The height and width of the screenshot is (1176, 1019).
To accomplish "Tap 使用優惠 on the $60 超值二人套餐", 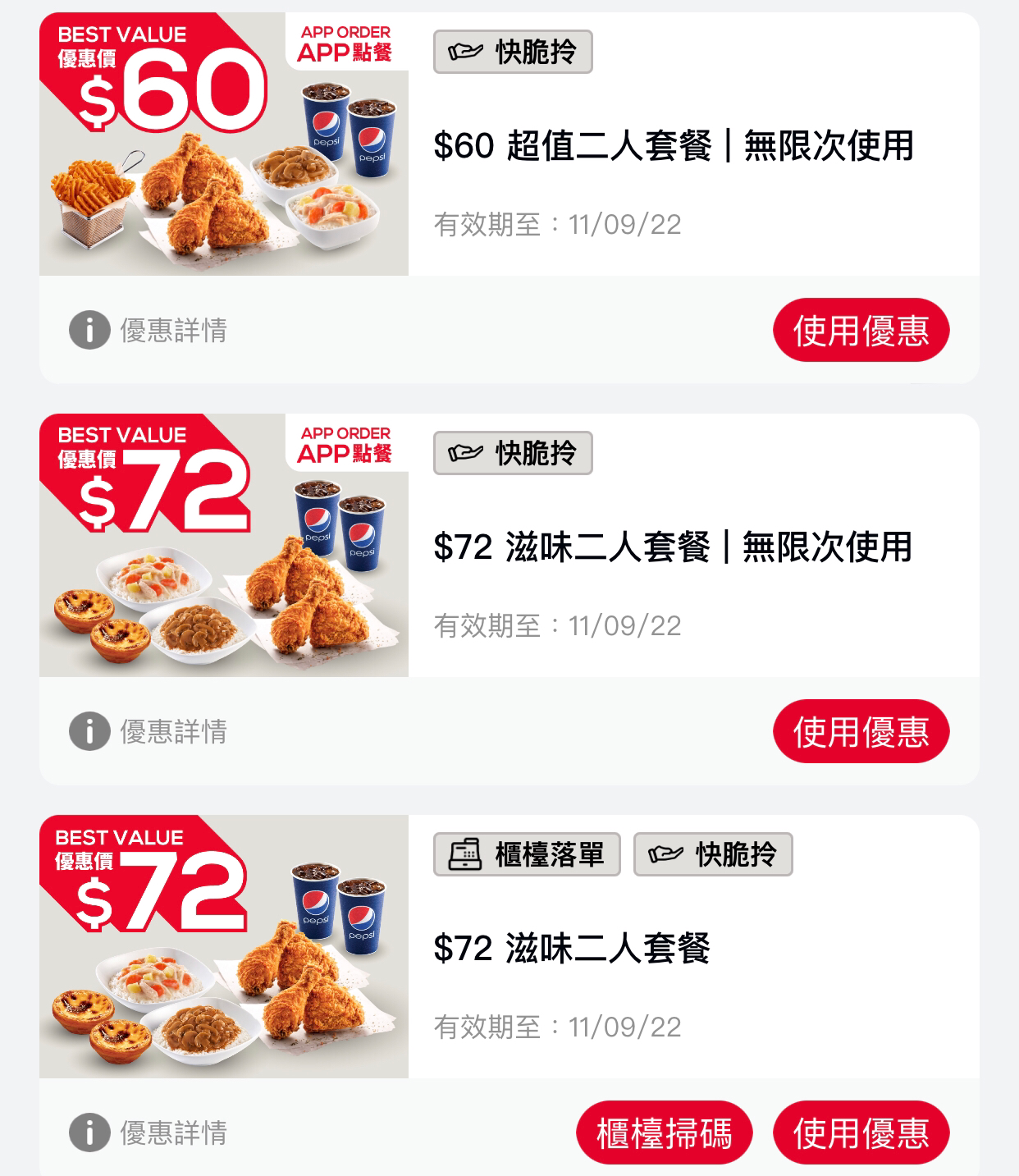I will [860, 330].
